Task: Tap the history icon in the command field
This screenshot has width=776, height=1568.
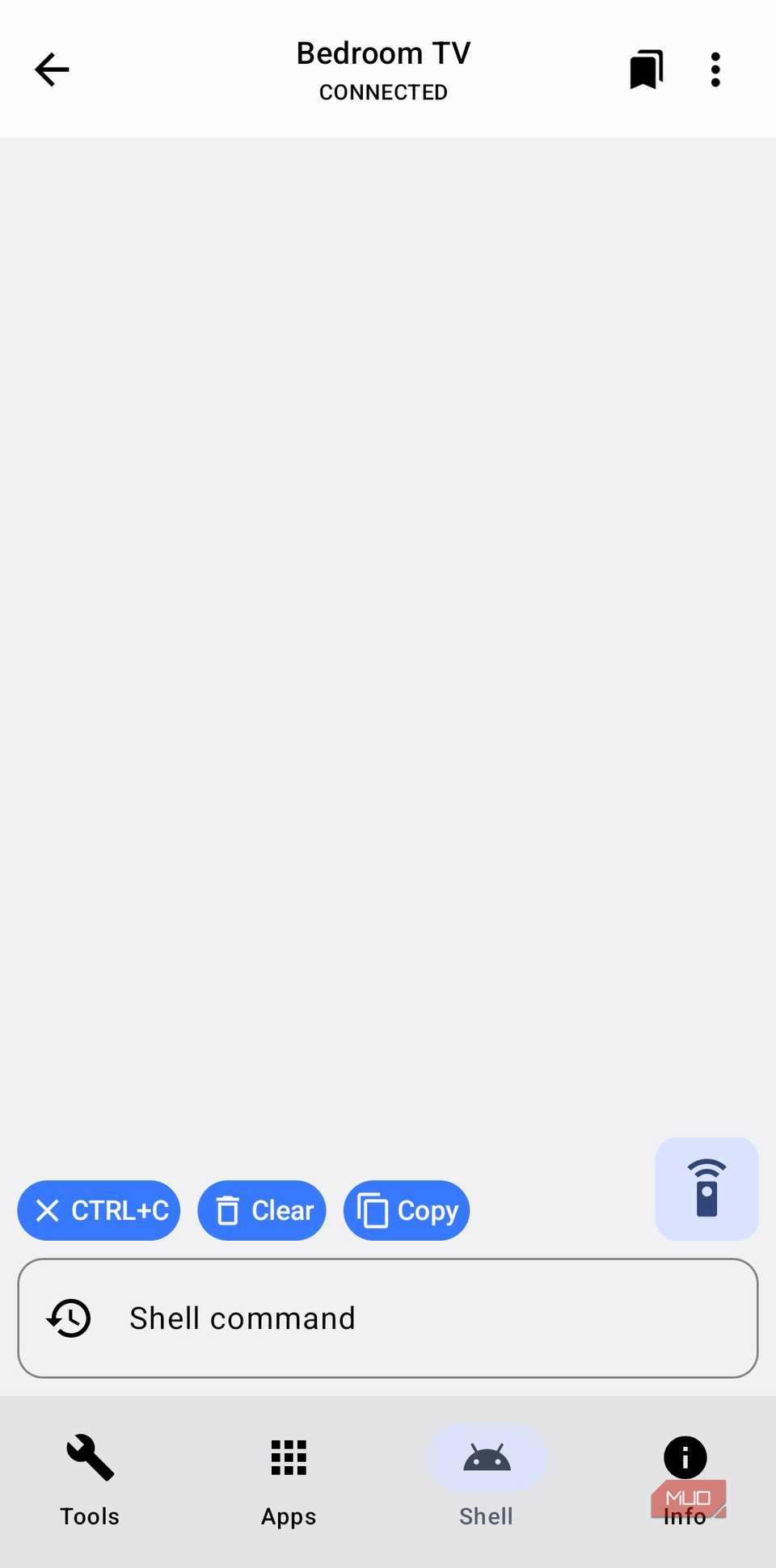Action: click(70, 1318)
